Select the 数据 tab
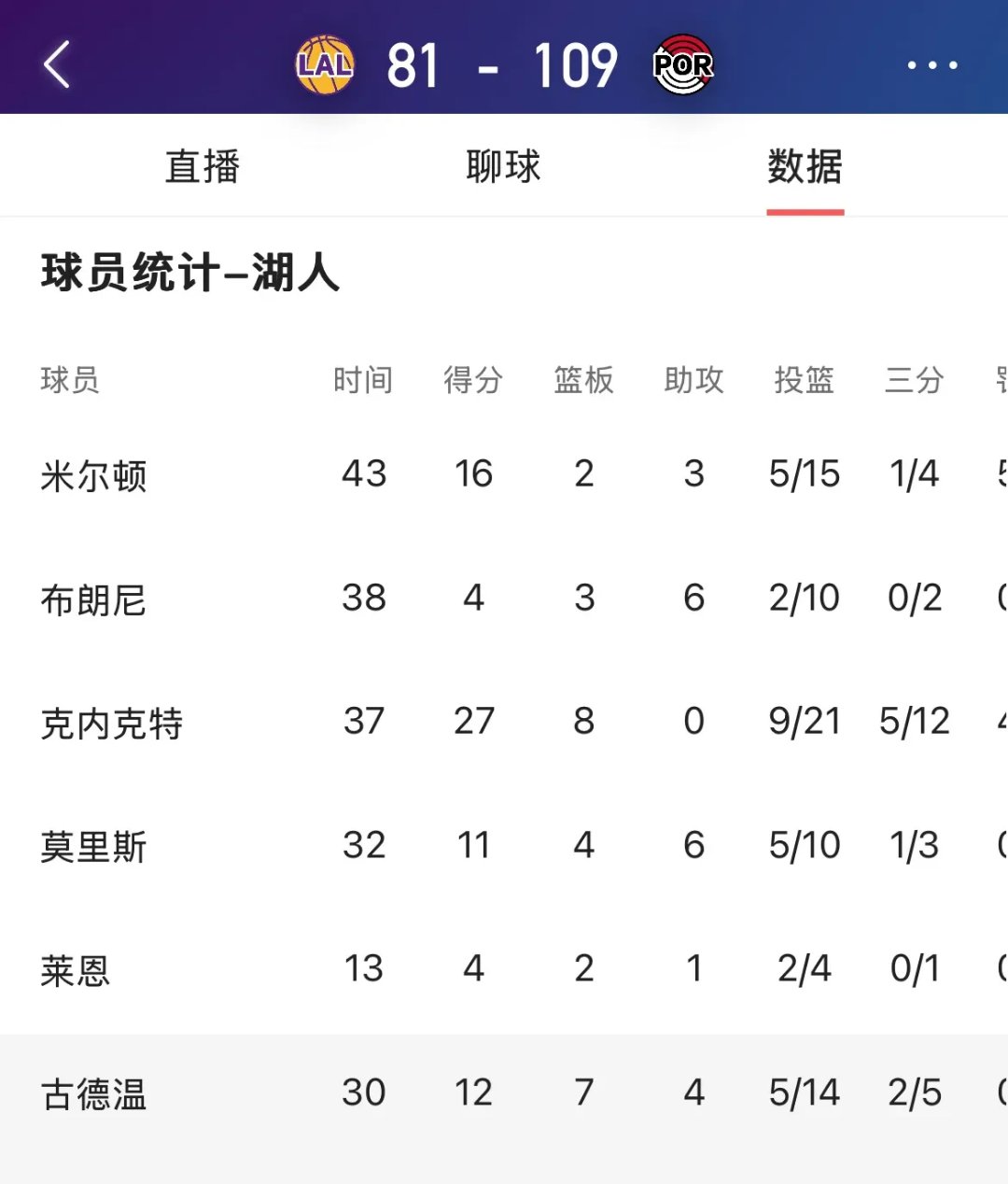 click(805, 167)
